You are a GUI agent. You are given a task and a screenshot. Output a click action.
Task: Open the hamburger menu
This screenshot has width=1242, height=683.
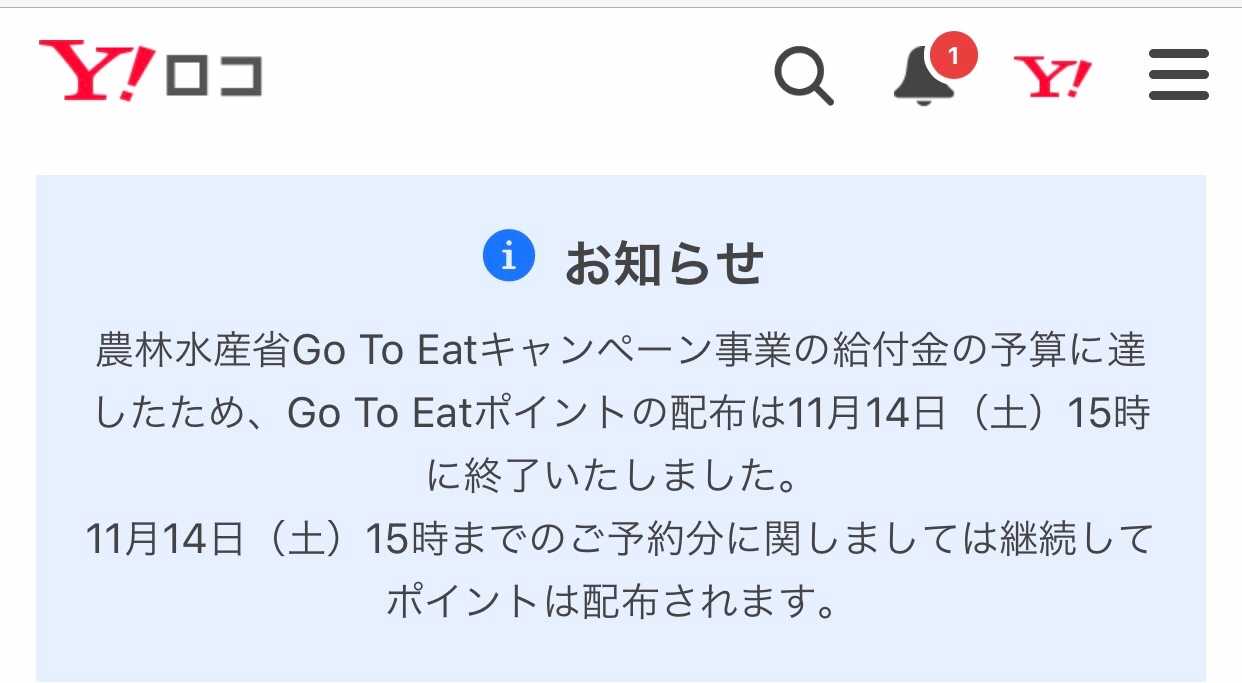1179,76
